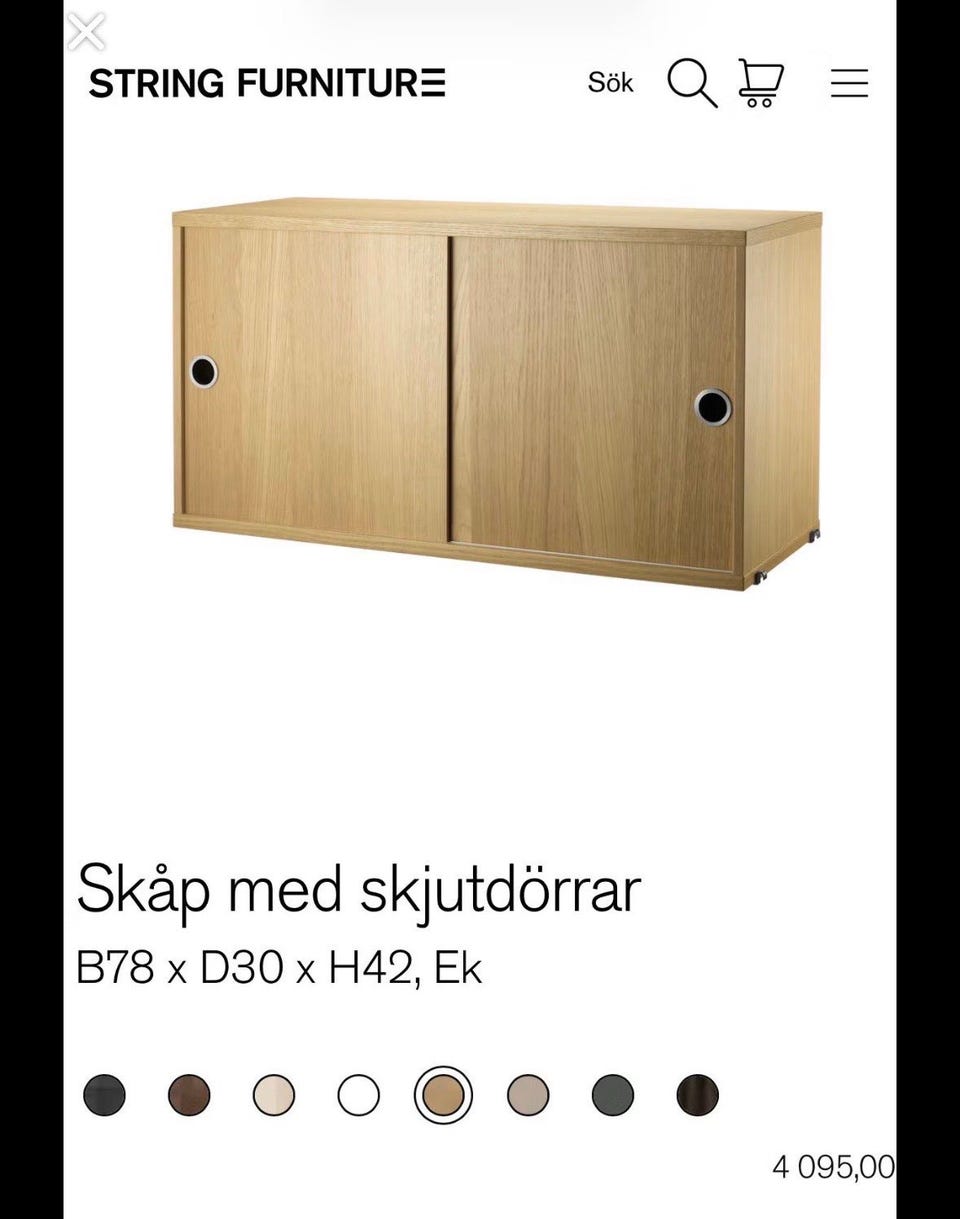Select the dark espresso color swatch

click(x=697, y=1094)
